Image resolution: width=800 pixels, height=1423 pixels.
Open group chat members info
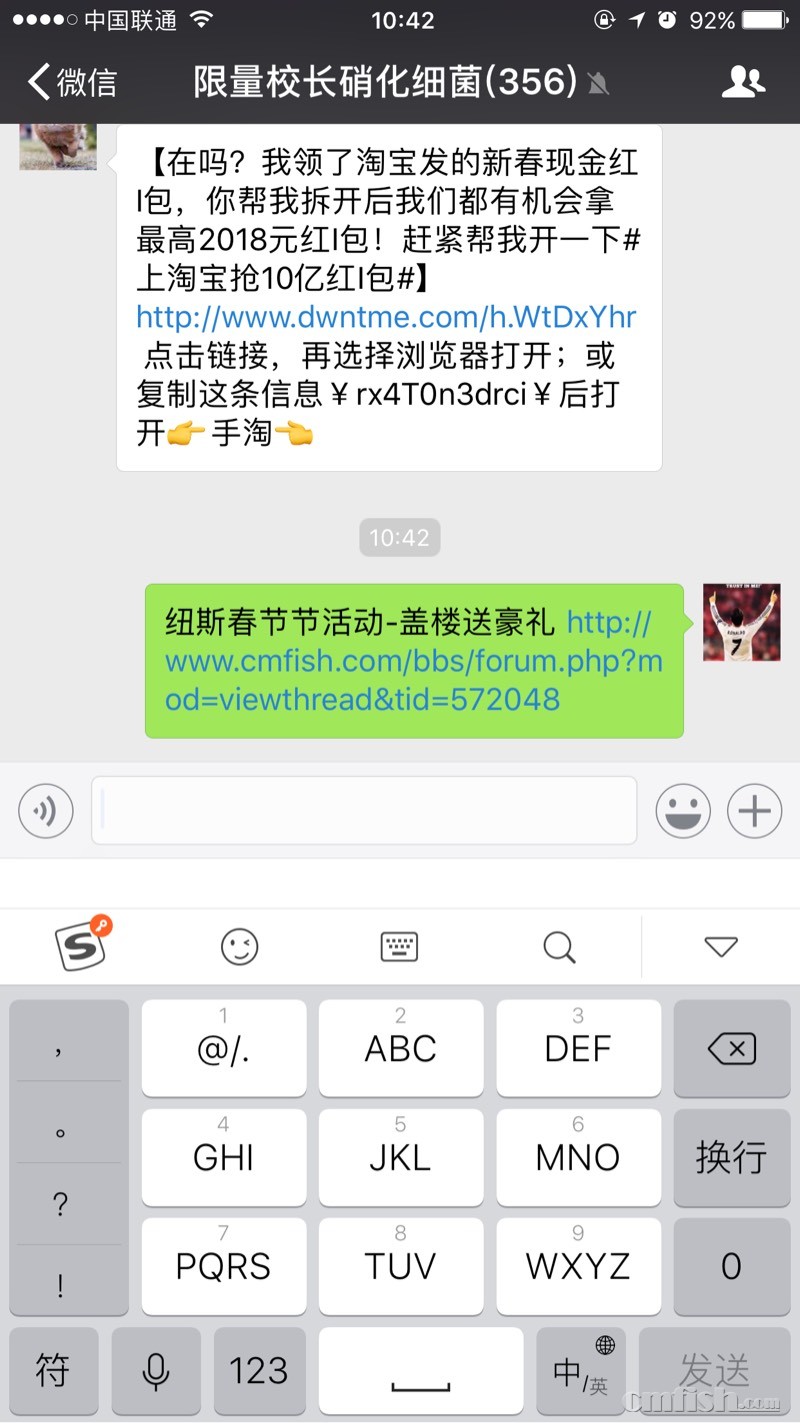coord(742,82)
